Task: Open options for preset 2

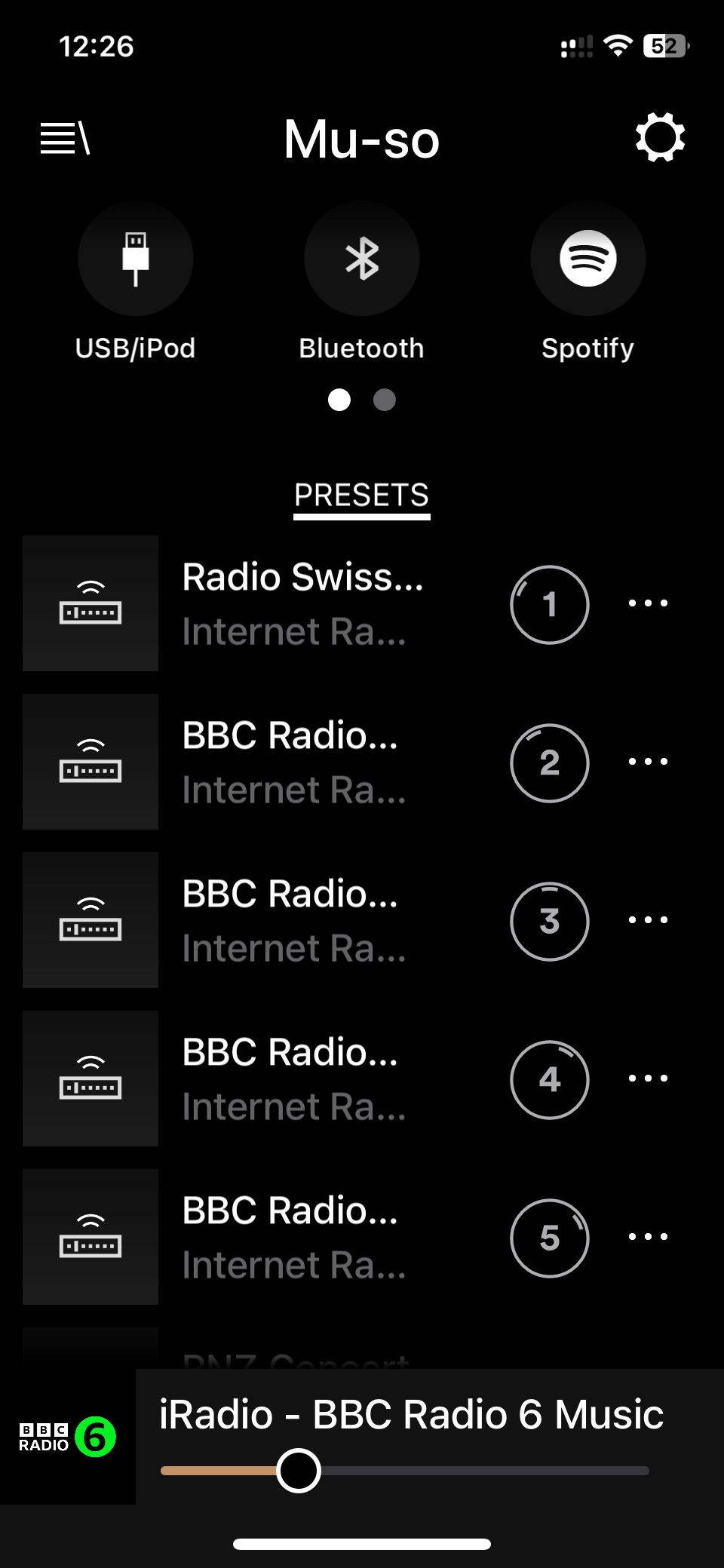Action: coord(649,761)
